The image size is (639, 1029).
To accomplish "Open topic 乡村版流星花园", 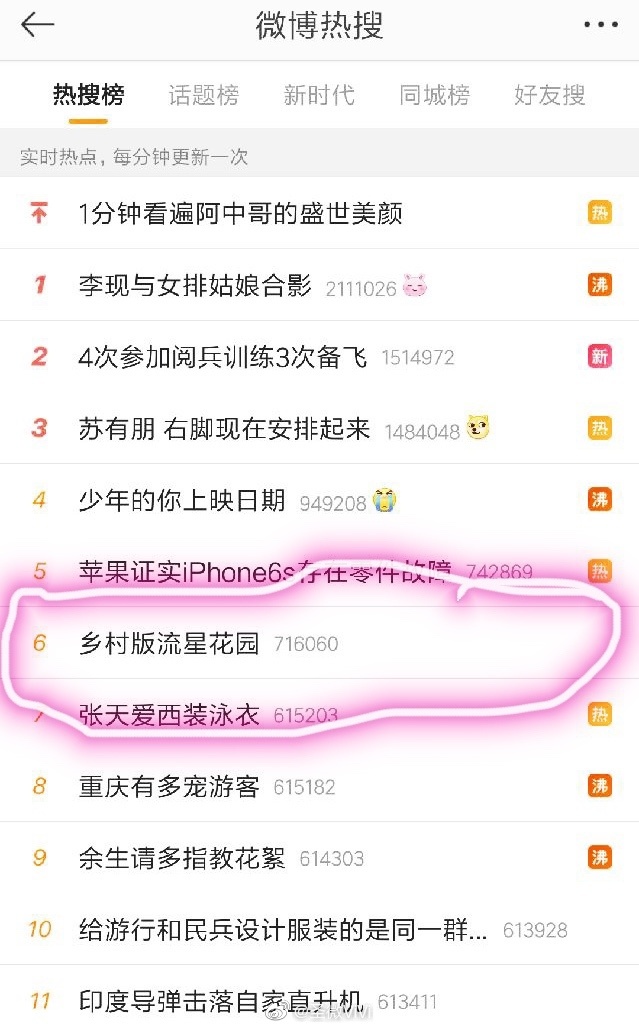I will pyautogui.click(x=169, y=643).
